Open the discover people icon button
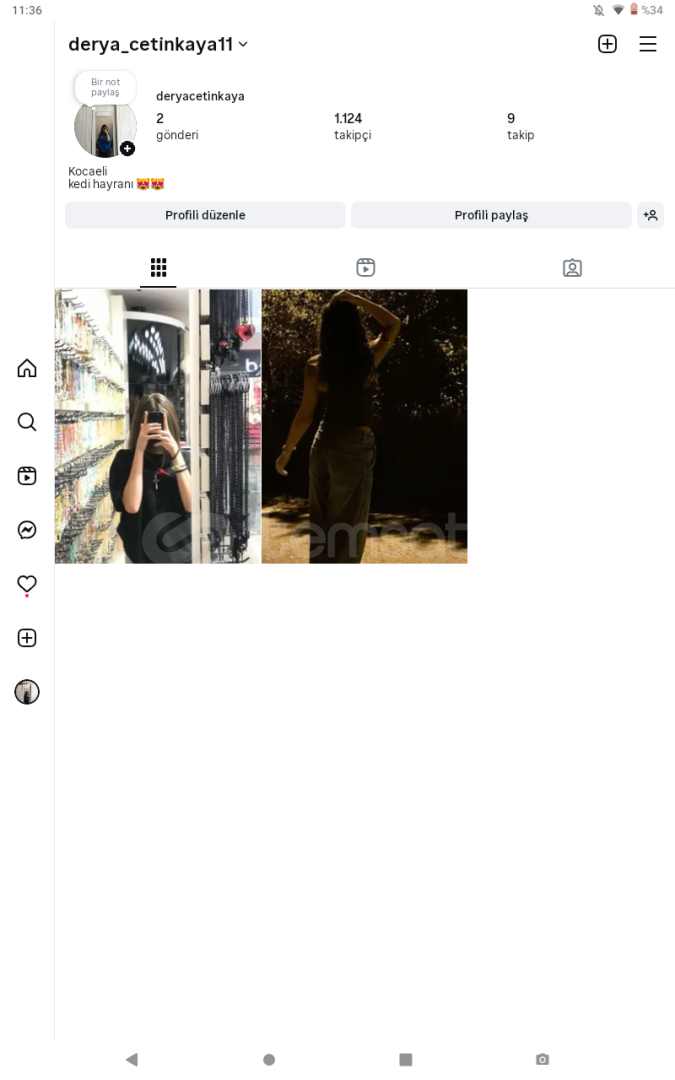Screen dimensions: 675x1080 [650, 215]
